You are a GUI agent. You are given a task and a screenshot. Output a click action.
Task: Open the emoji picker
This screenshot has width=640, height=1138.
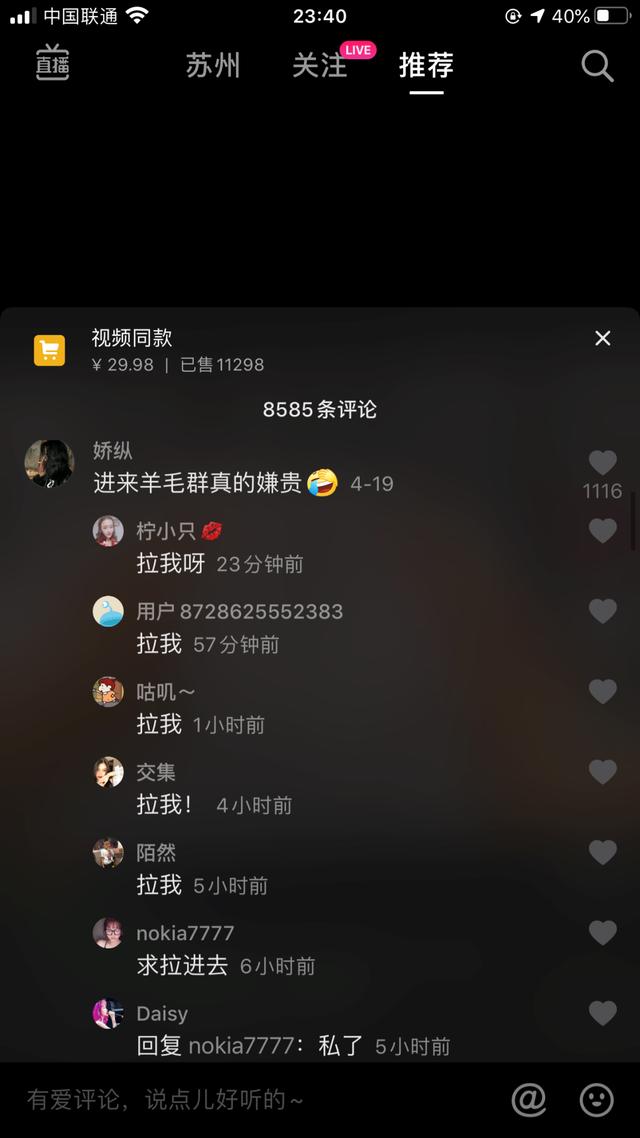tap(597, 1100)
